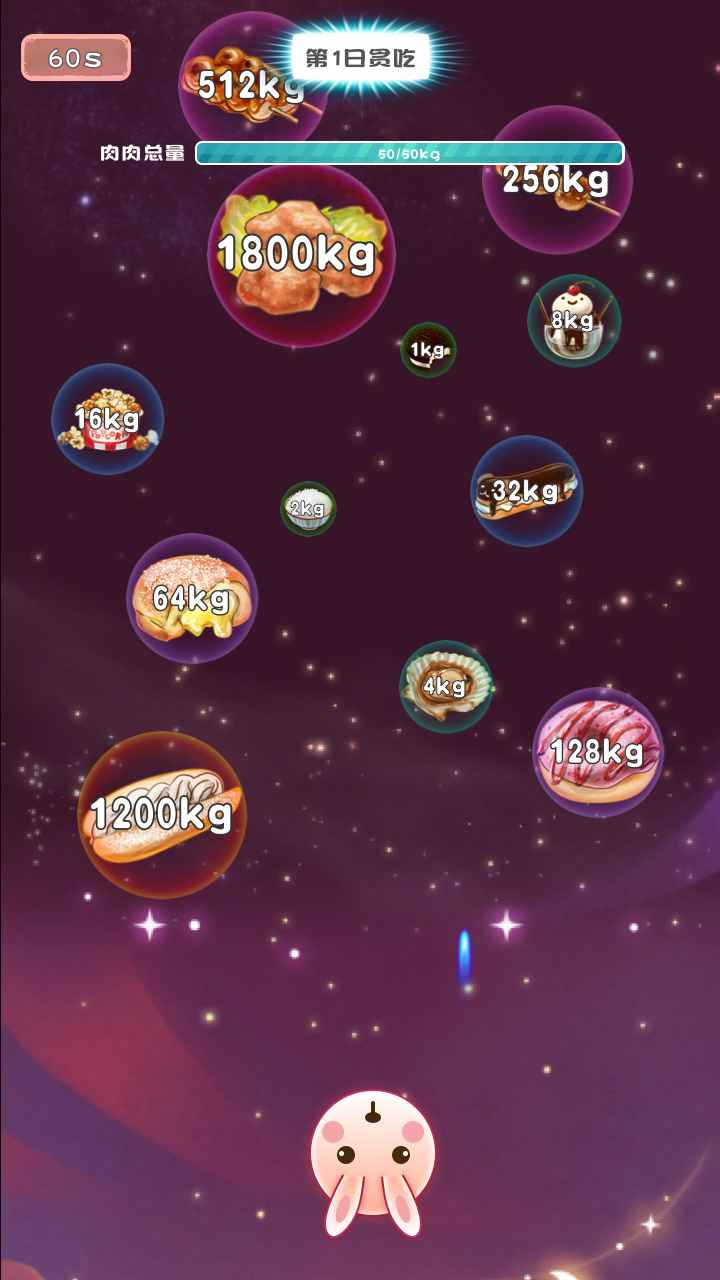
Task: Tap the 16kg popcorn bubble
Action: pyautogui.click(x=107, y=419)
